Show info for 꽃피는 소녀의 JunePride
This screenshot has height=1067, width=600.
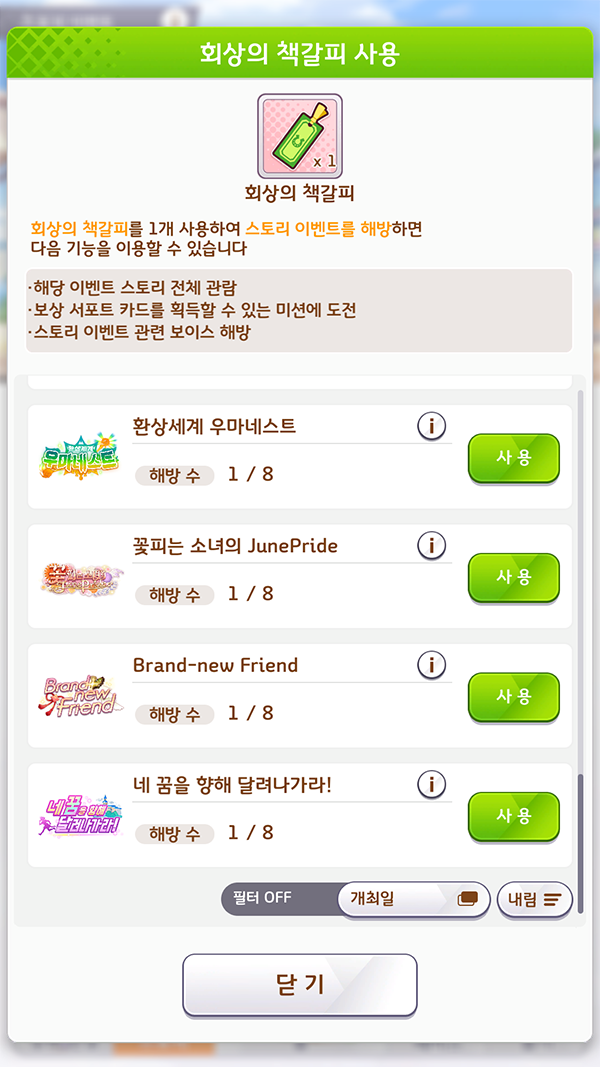tap(431, 546)
